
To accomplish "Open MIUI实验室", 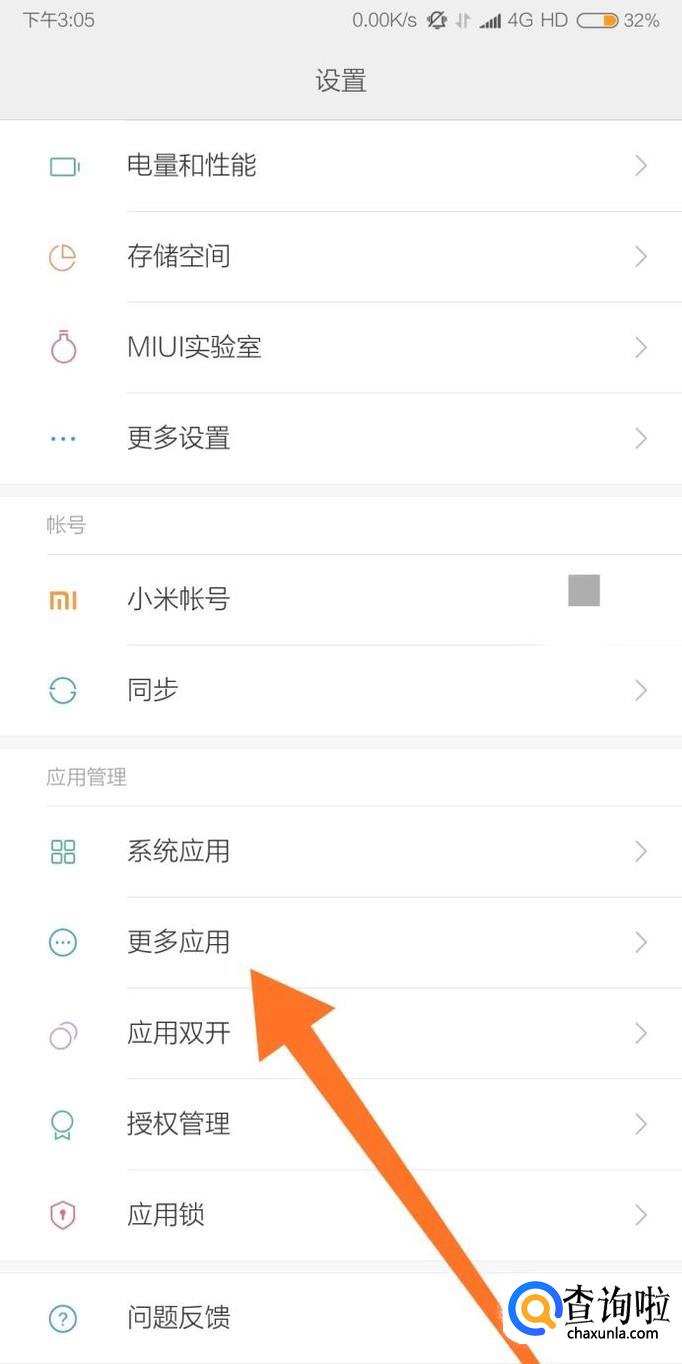I will point(341,348).
